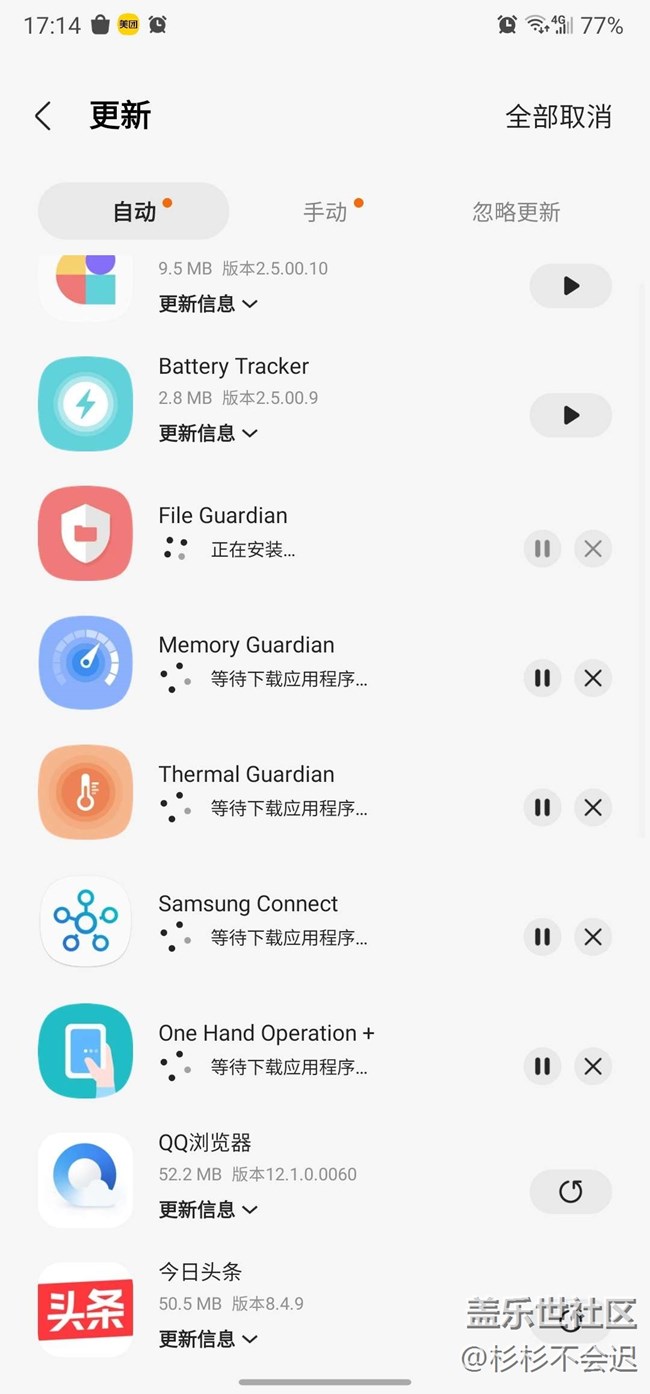The width and height of the screenshot is (650, 1394).
Task: Pause the Memory Guardian download
Action: (x=542, y=678)
